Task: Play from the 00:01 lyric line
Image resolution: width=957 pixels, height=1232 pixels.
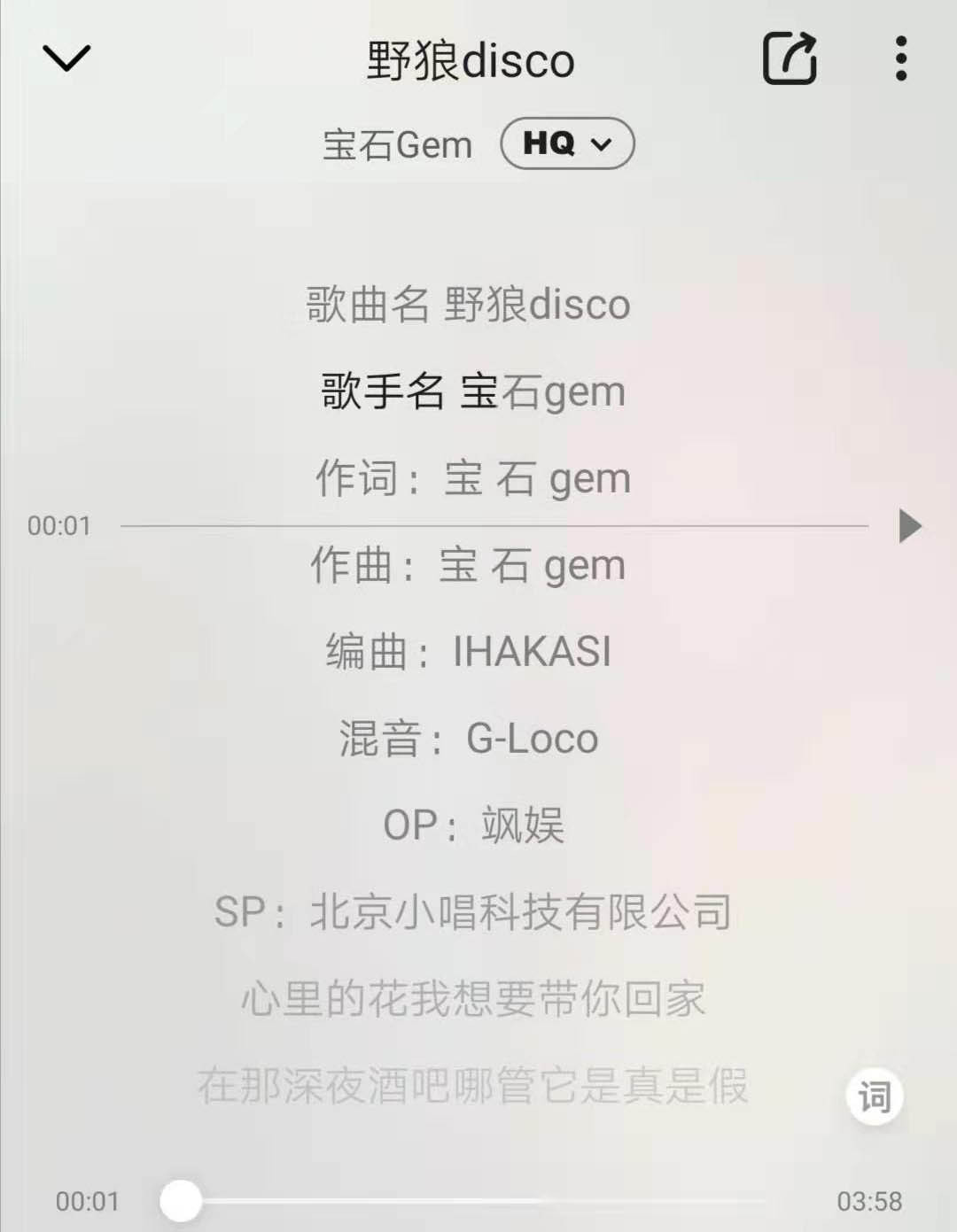Action: pos(909,526)
